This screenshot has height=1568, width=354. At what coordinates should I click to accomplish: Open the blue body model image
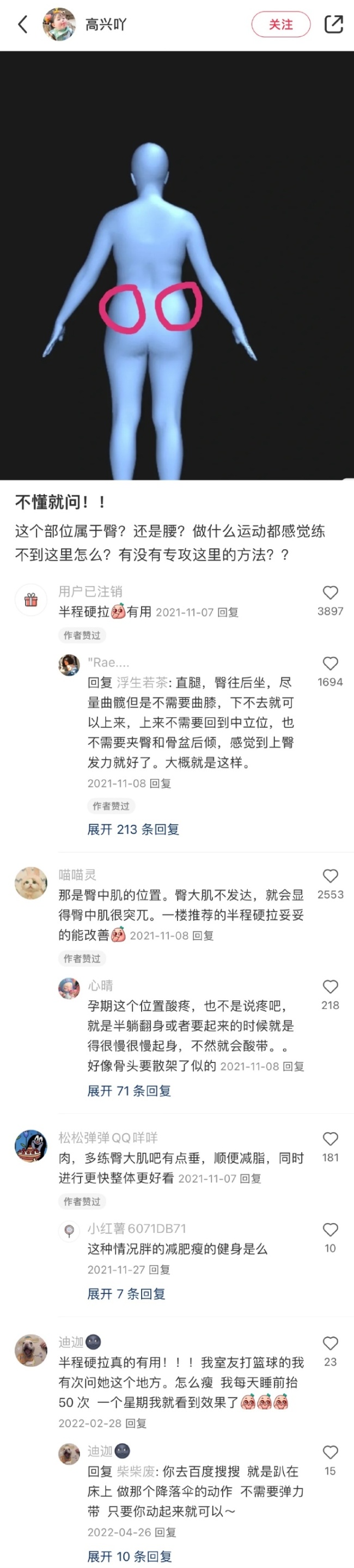pos(177,265)
